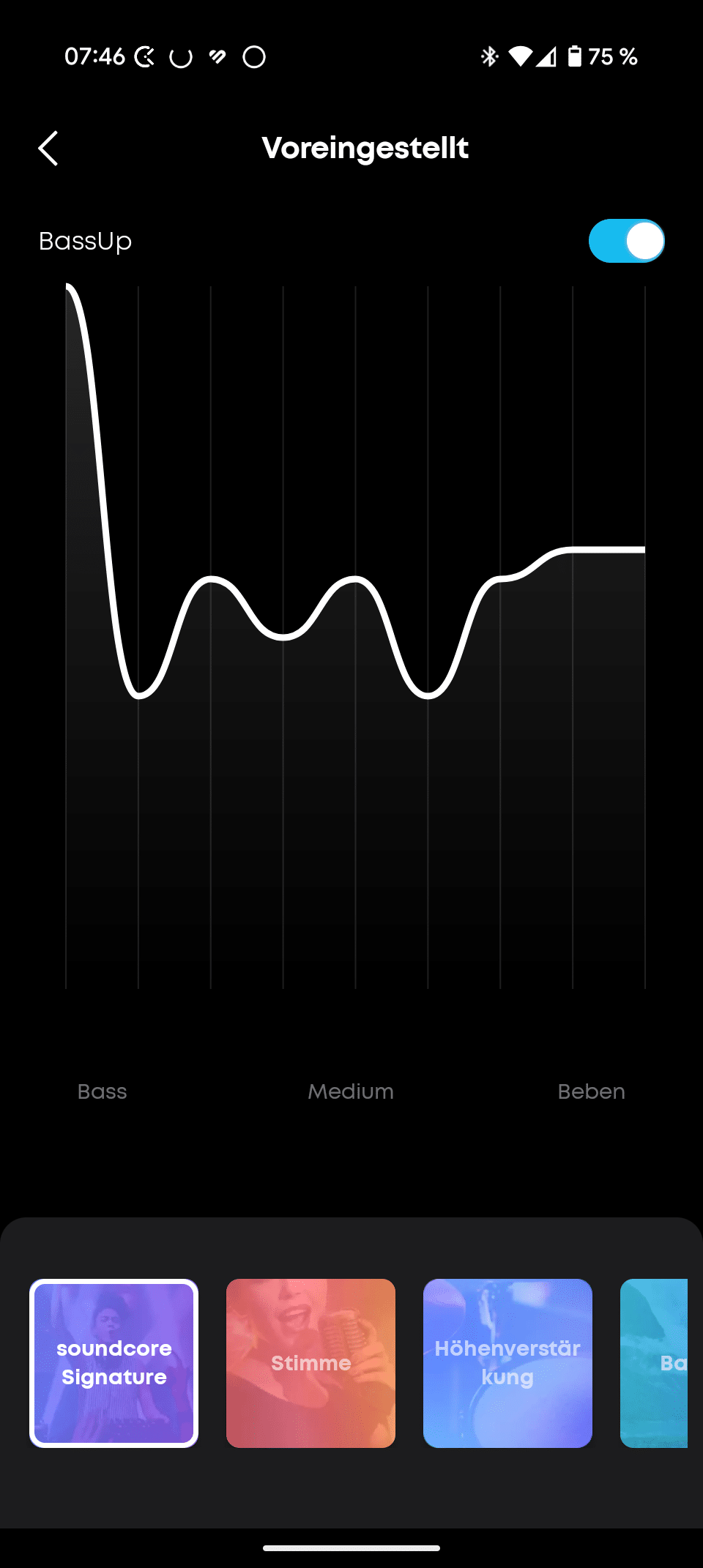Pick the partially visible Ba preset card
The height and width of the screenshot is (1568, 703).
(x=655, y=1363)
